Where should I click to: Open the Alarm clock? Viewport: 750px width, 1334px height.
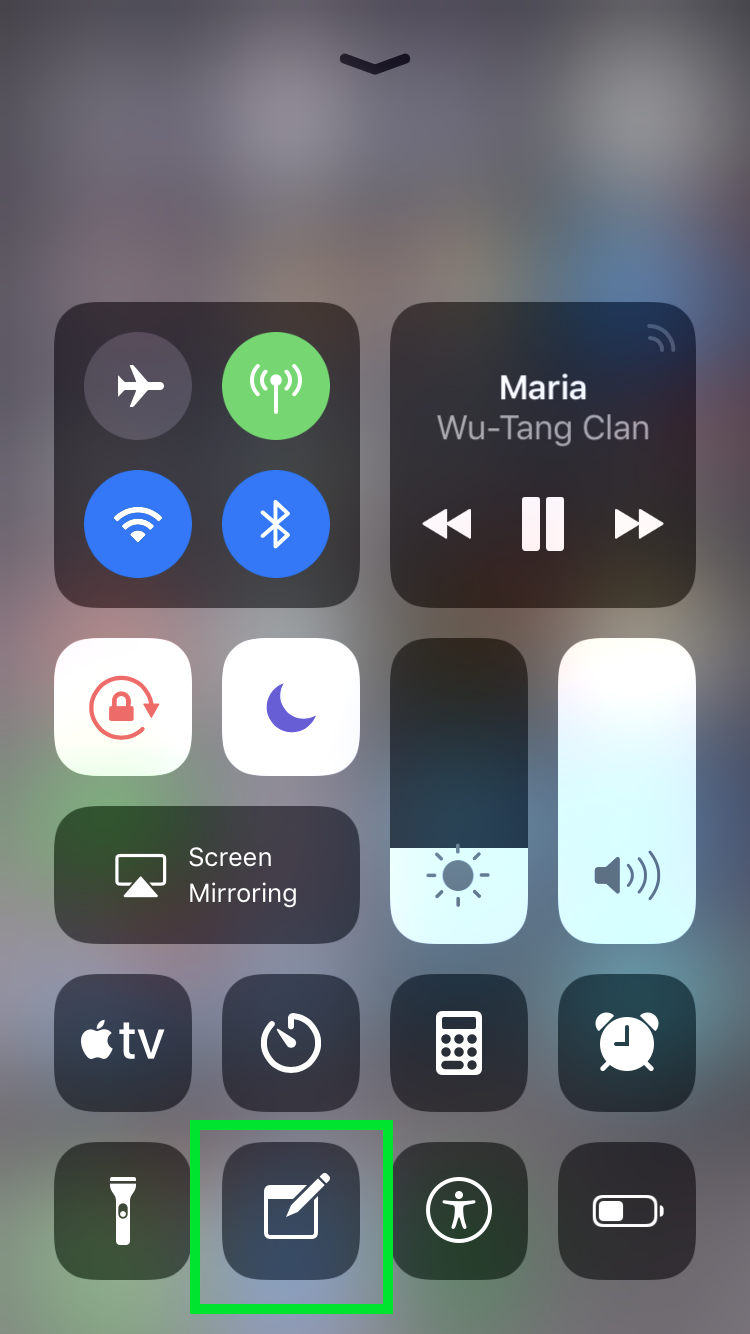627,1043
